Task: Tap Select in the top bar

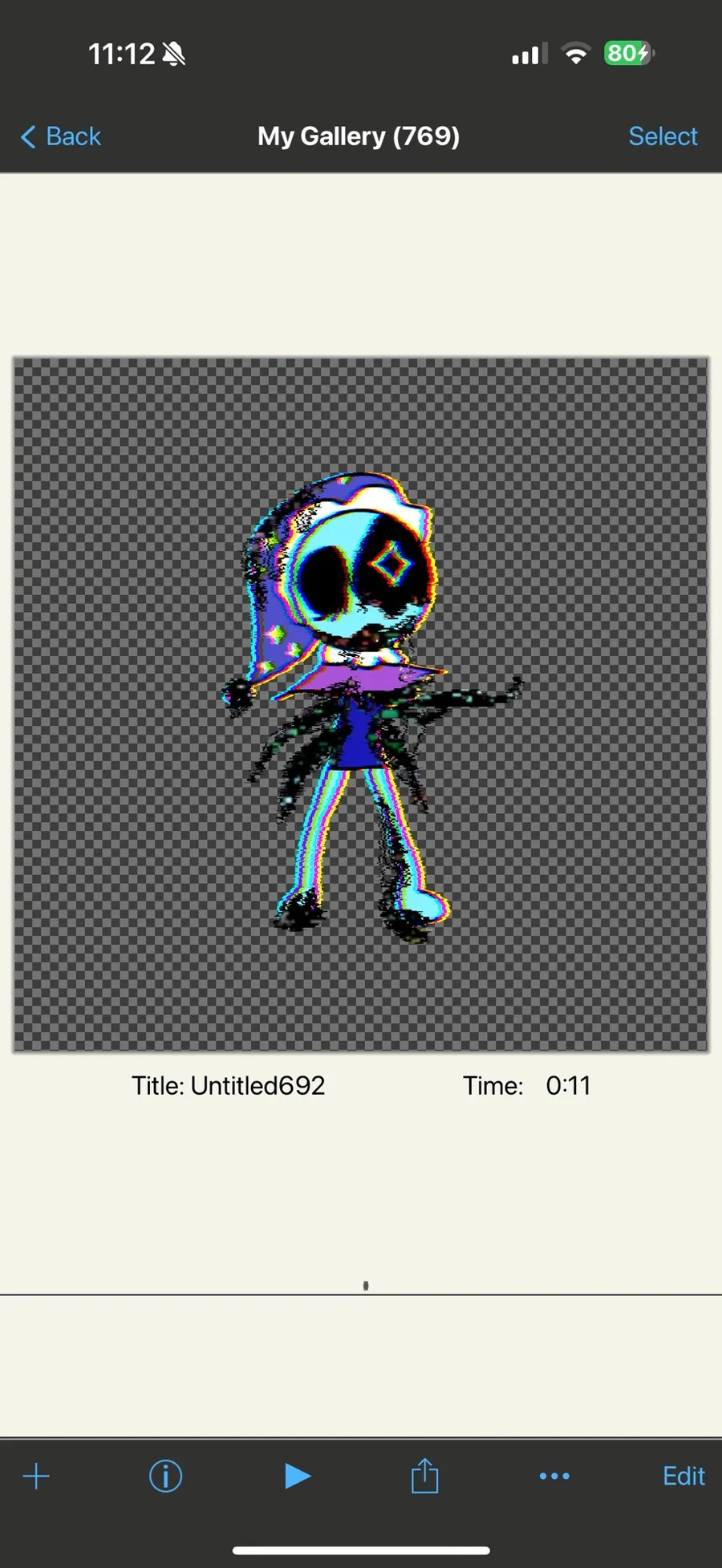Action: [x=663, y=136]
